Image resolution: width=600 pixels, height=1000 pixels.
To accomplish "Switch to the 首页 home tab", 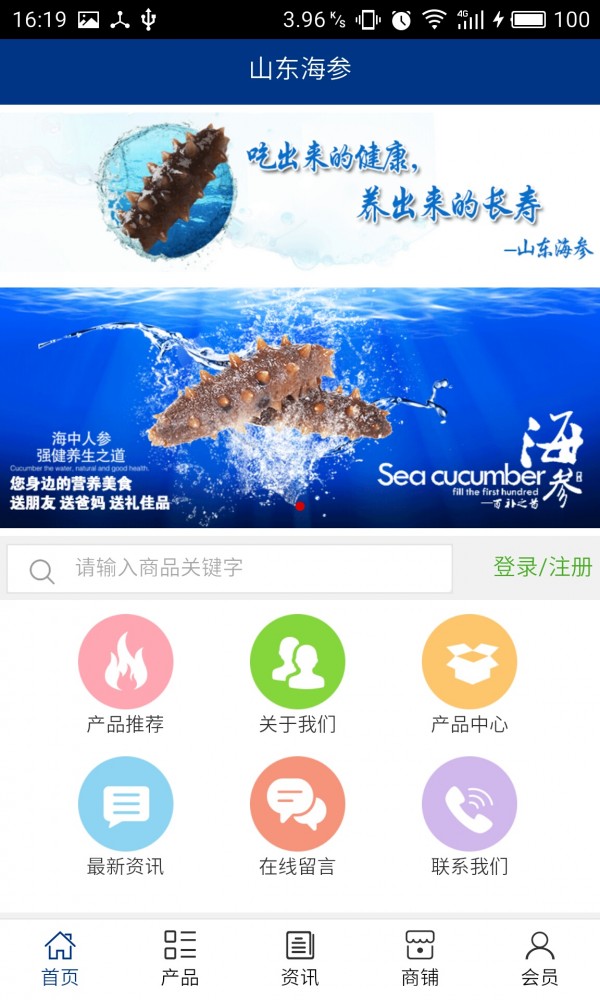I will (60, 958).
